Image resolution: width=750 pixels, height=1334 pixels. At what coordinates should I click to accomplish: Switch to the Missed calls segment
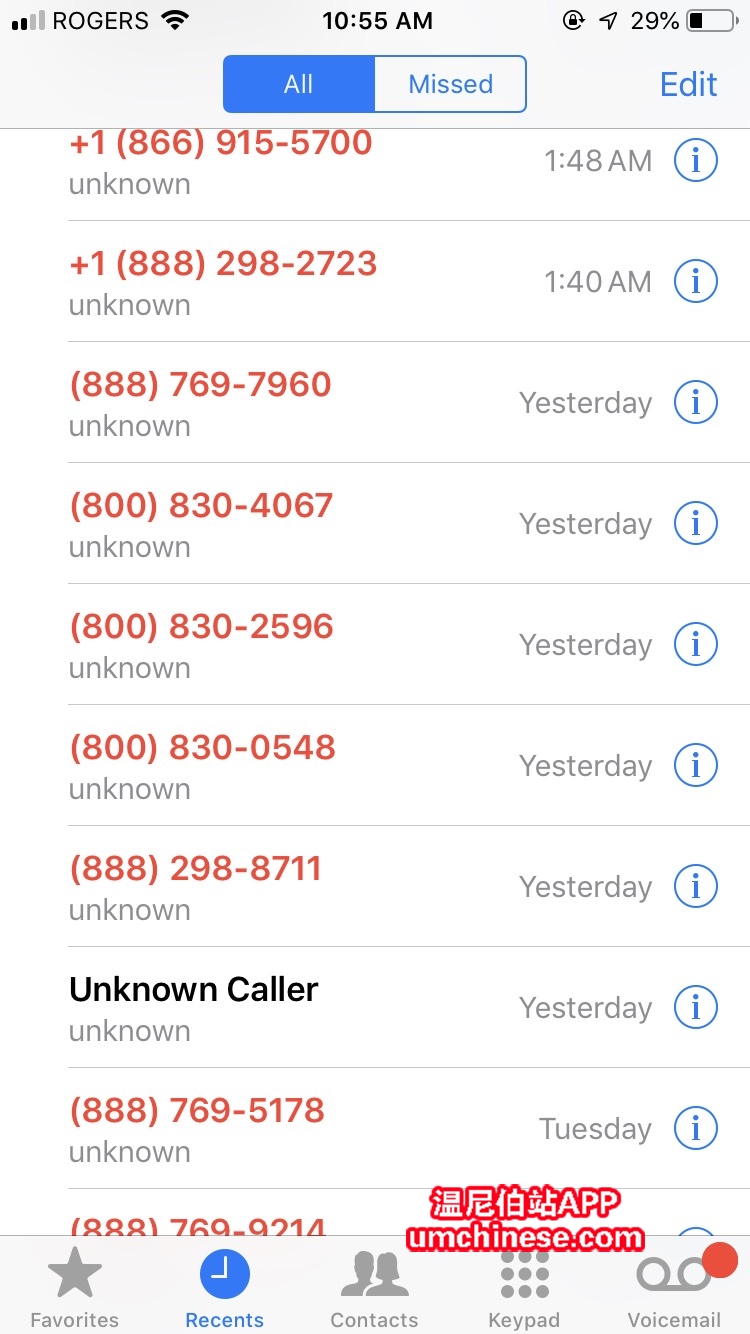[450, 84]
